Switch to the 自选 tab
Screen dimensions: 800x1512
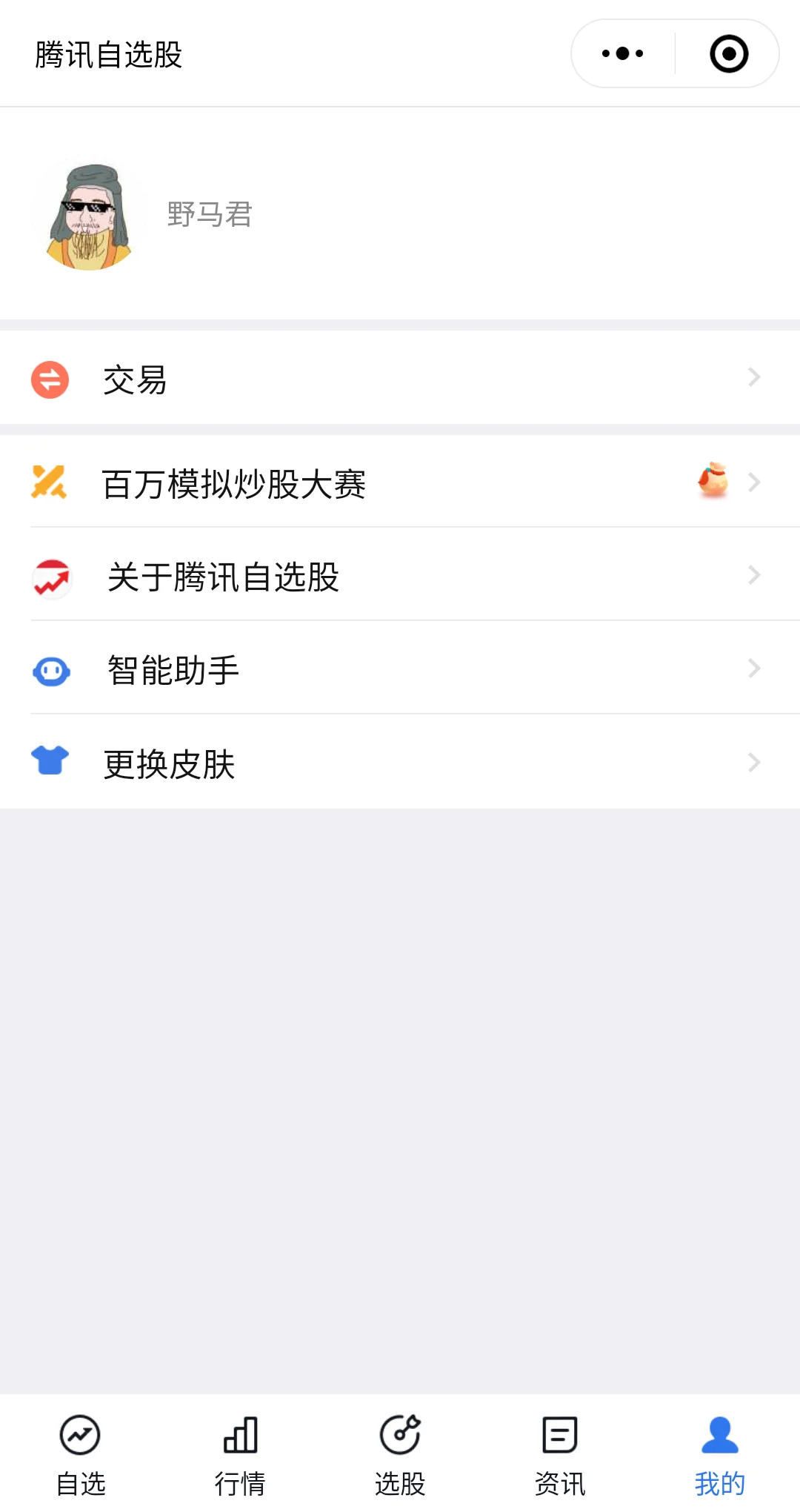point(80,1453)
